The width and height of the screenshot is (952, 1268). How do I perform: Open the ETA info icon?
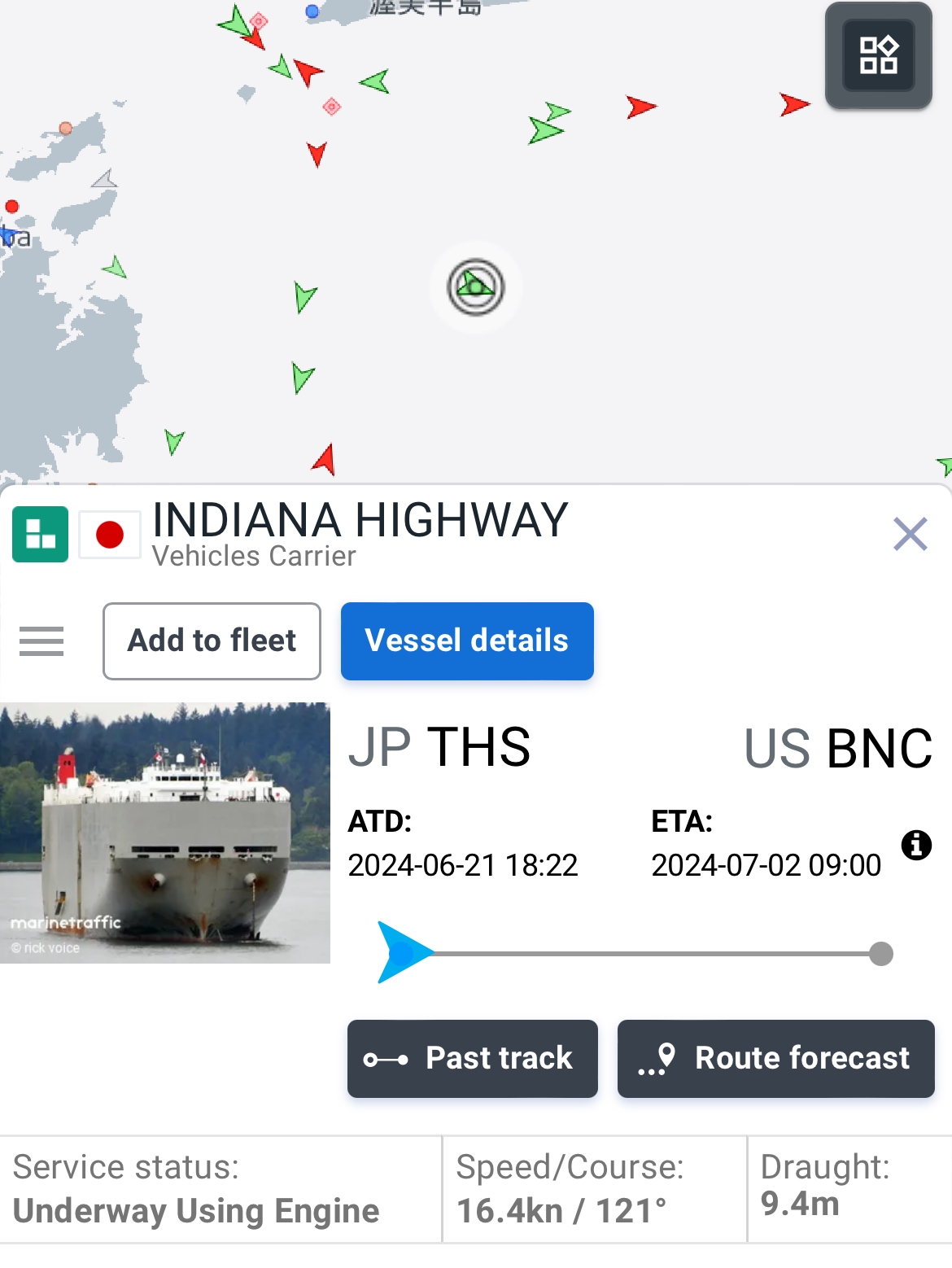(x=916, y=845)
